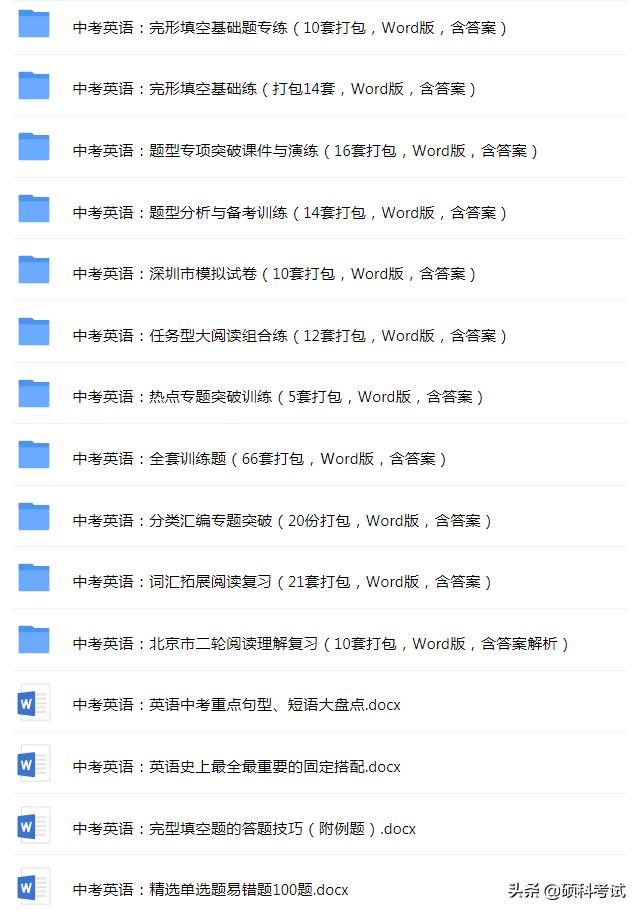This screenshot has height=913, width=640.
Task: Open the 精选单选题易错题100题.docx file
Action: tap(210, 889)
